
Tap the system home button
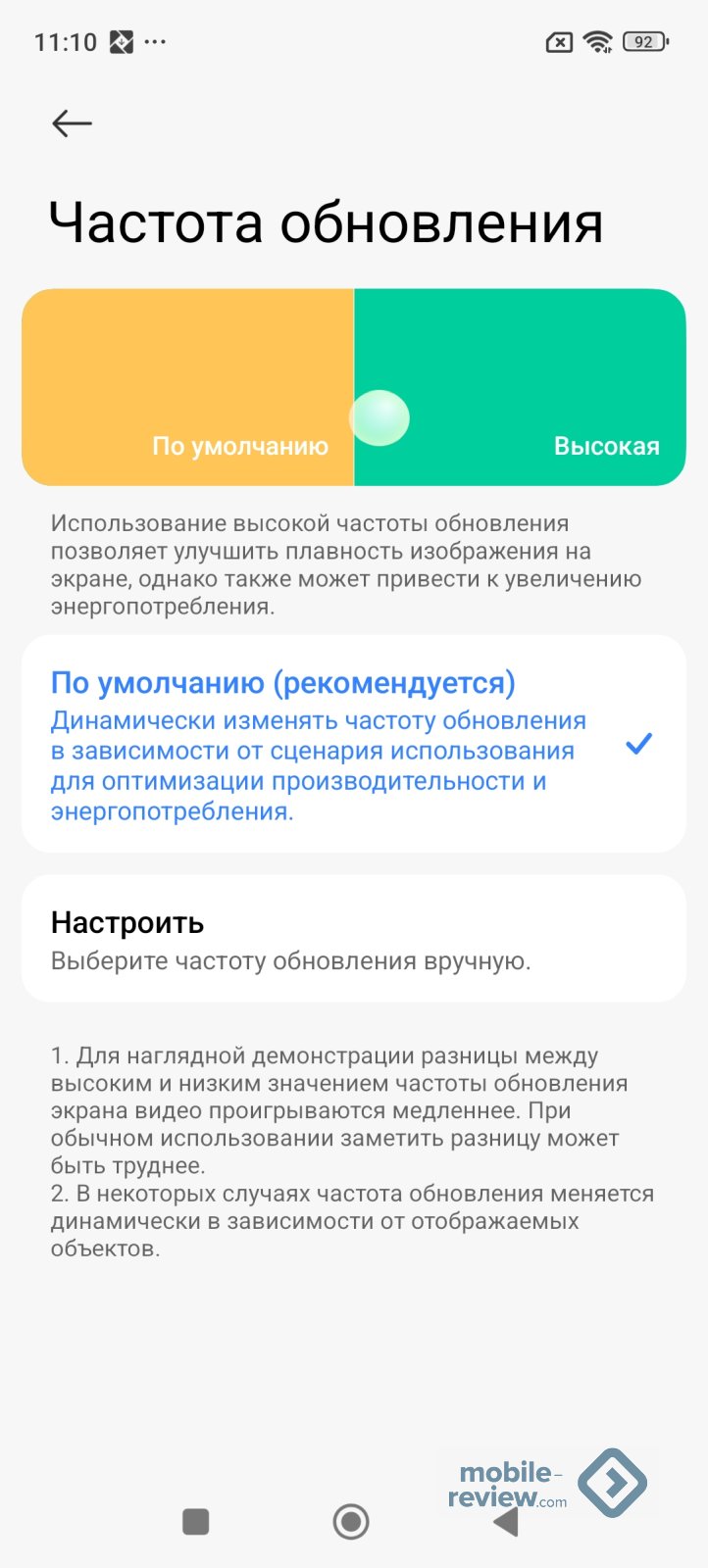351,1521
